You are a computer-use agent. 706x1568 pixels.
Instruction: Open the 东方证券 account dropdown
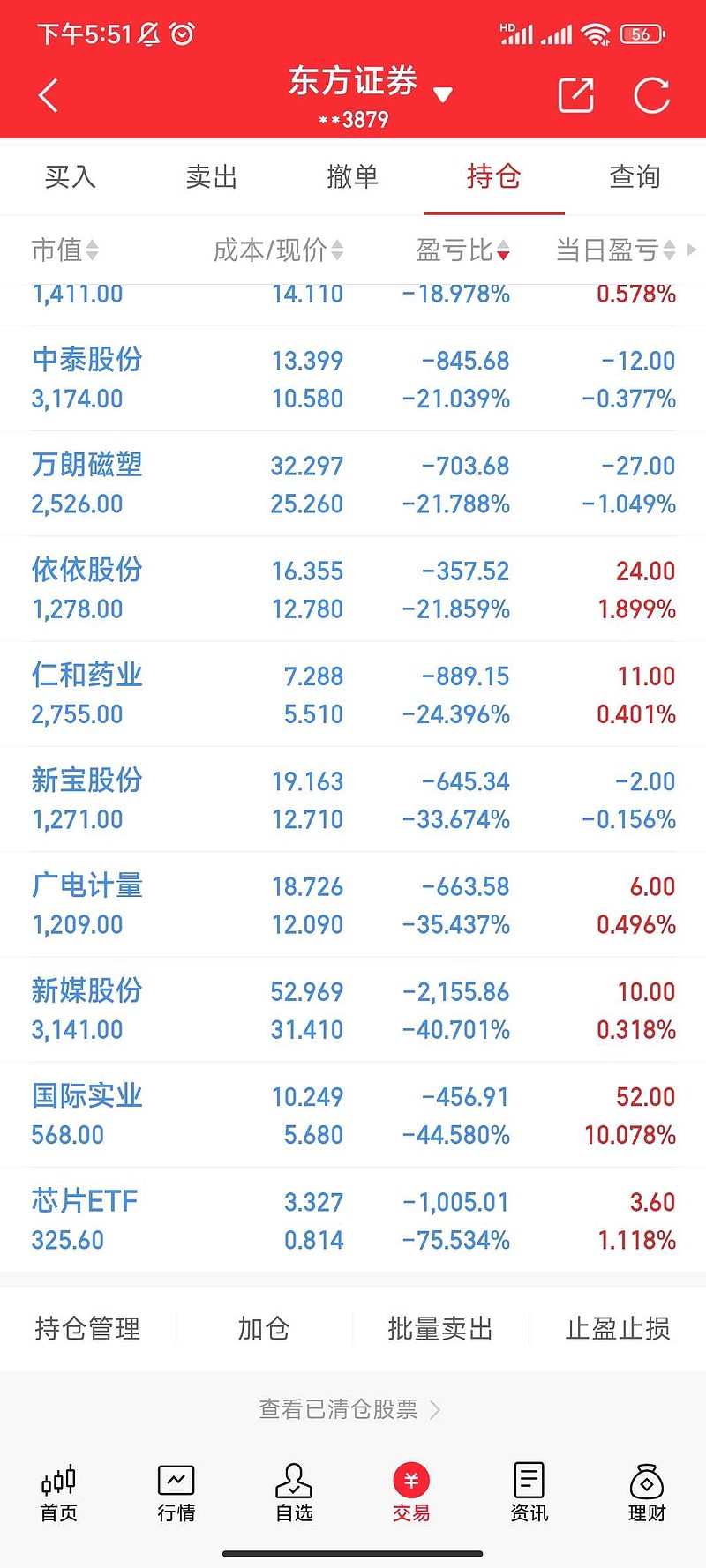tap(370, 94)
